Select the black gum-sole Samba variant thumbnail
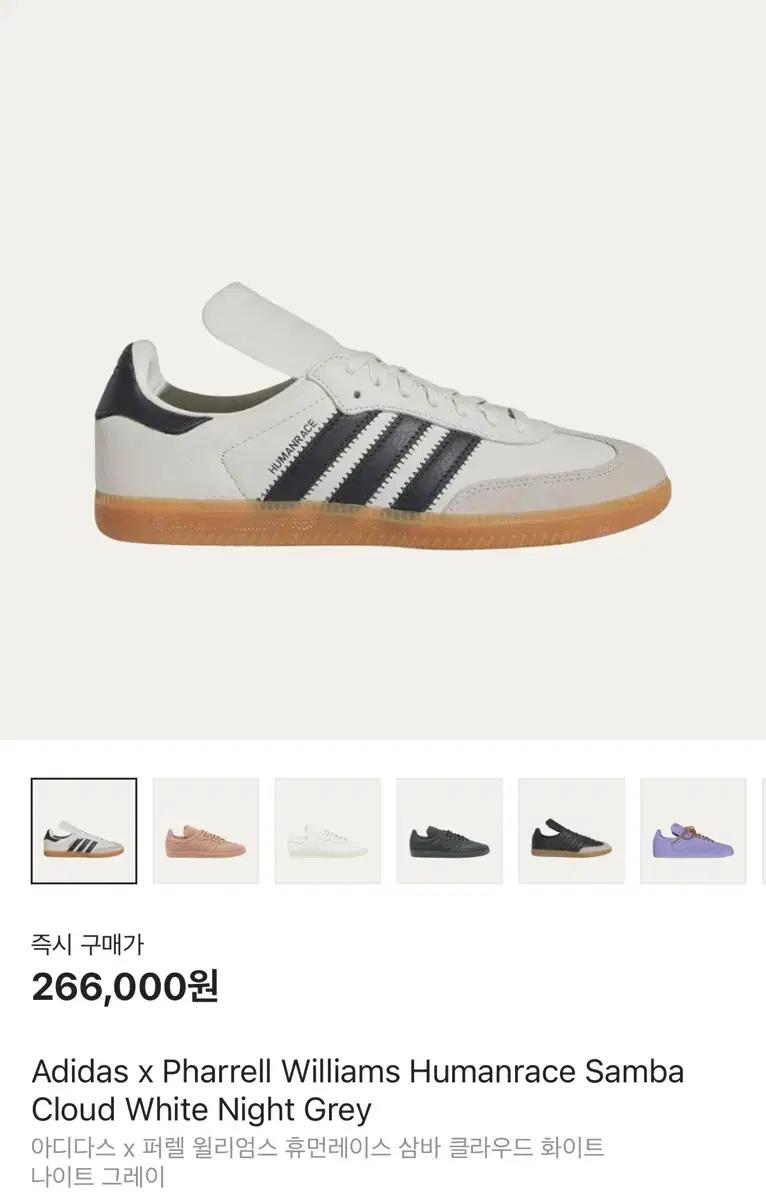The width and height of the screenshot is (766, 1200). pos(571,831)
